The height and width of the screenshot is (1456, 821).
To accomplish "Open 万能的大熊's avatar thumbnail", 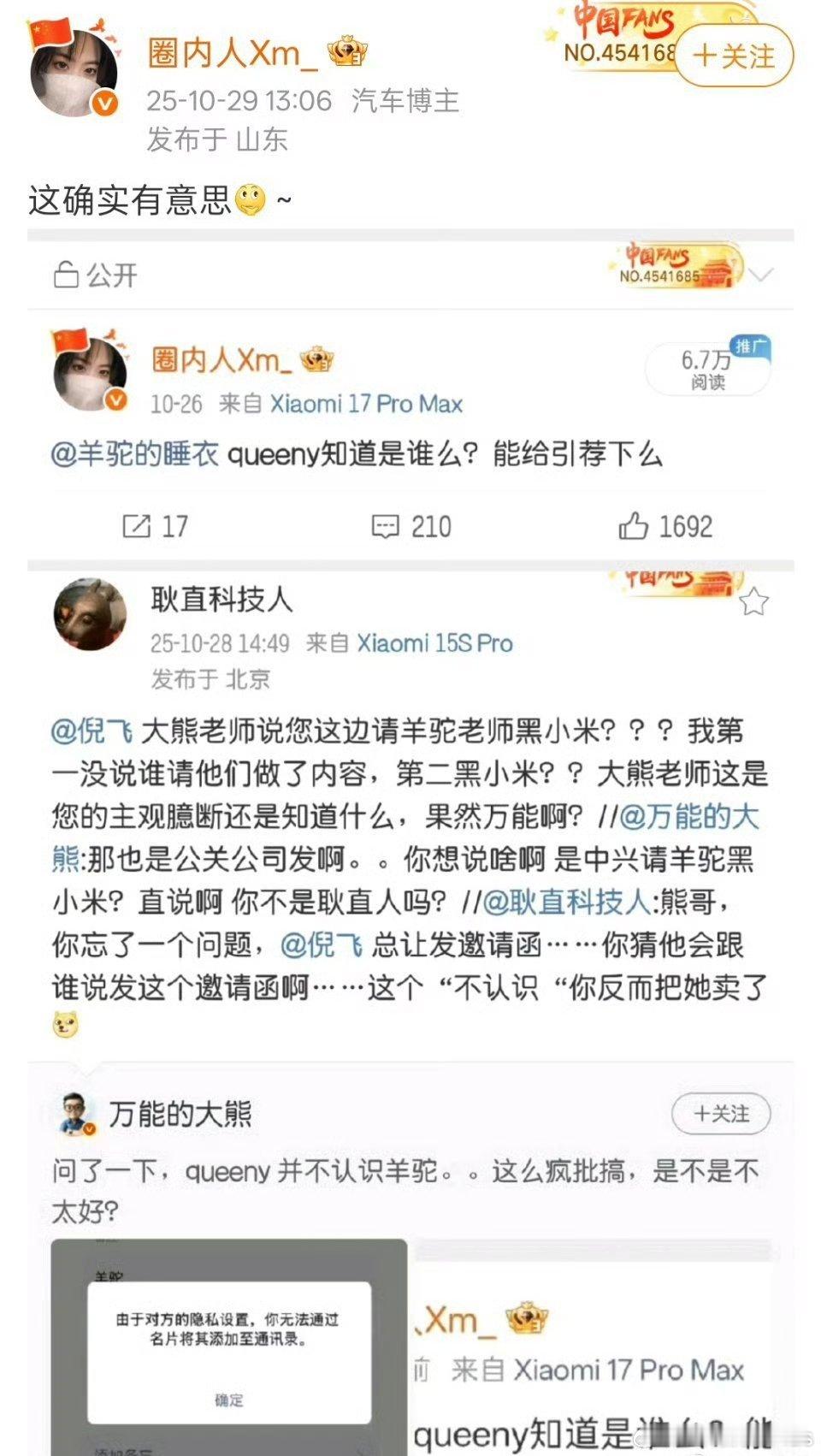I will (x=73, y=1112).
